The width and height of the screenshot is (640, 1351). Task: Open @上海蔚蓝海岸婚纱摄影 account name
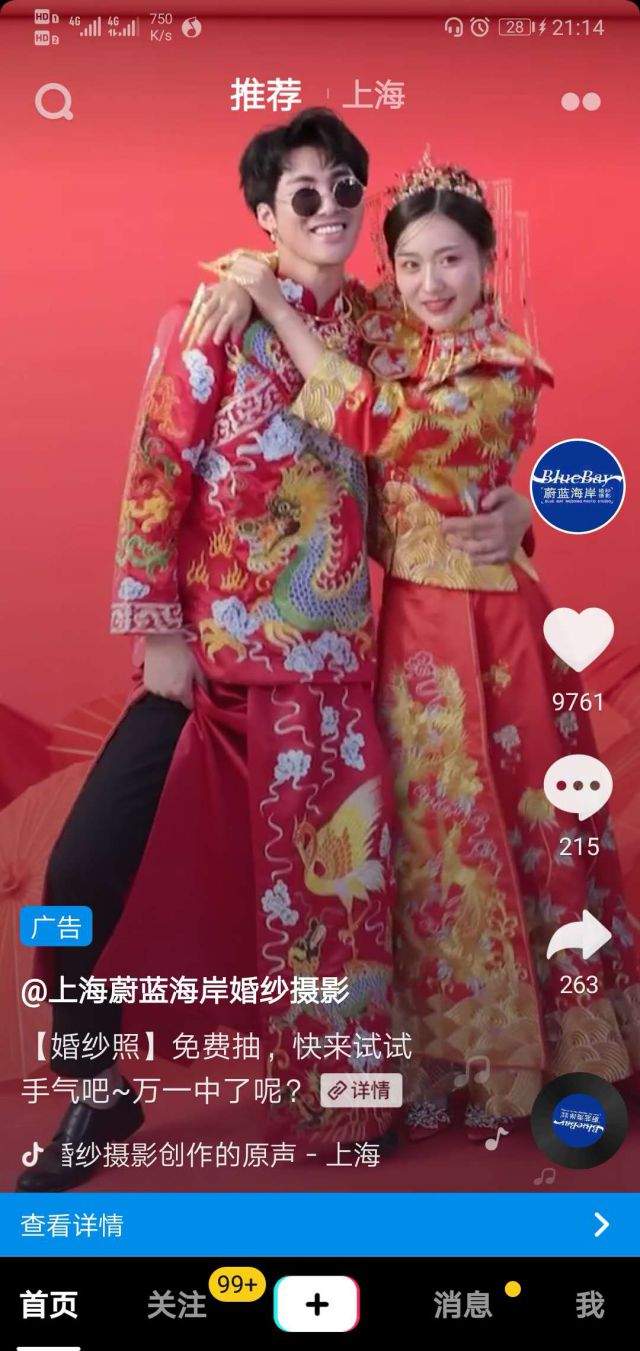point(185,991)
